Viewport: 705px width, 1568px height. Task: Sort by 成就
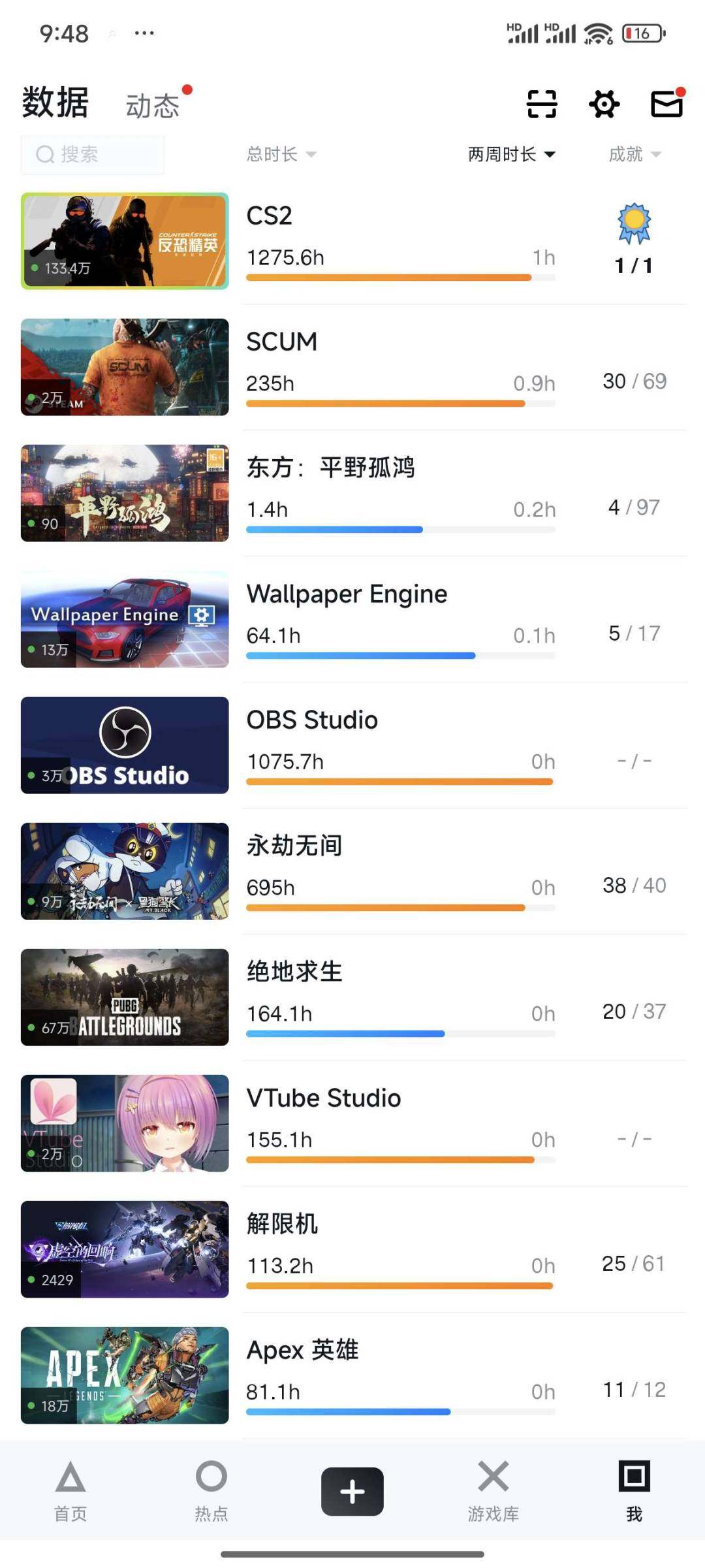(x=634, y=155)
